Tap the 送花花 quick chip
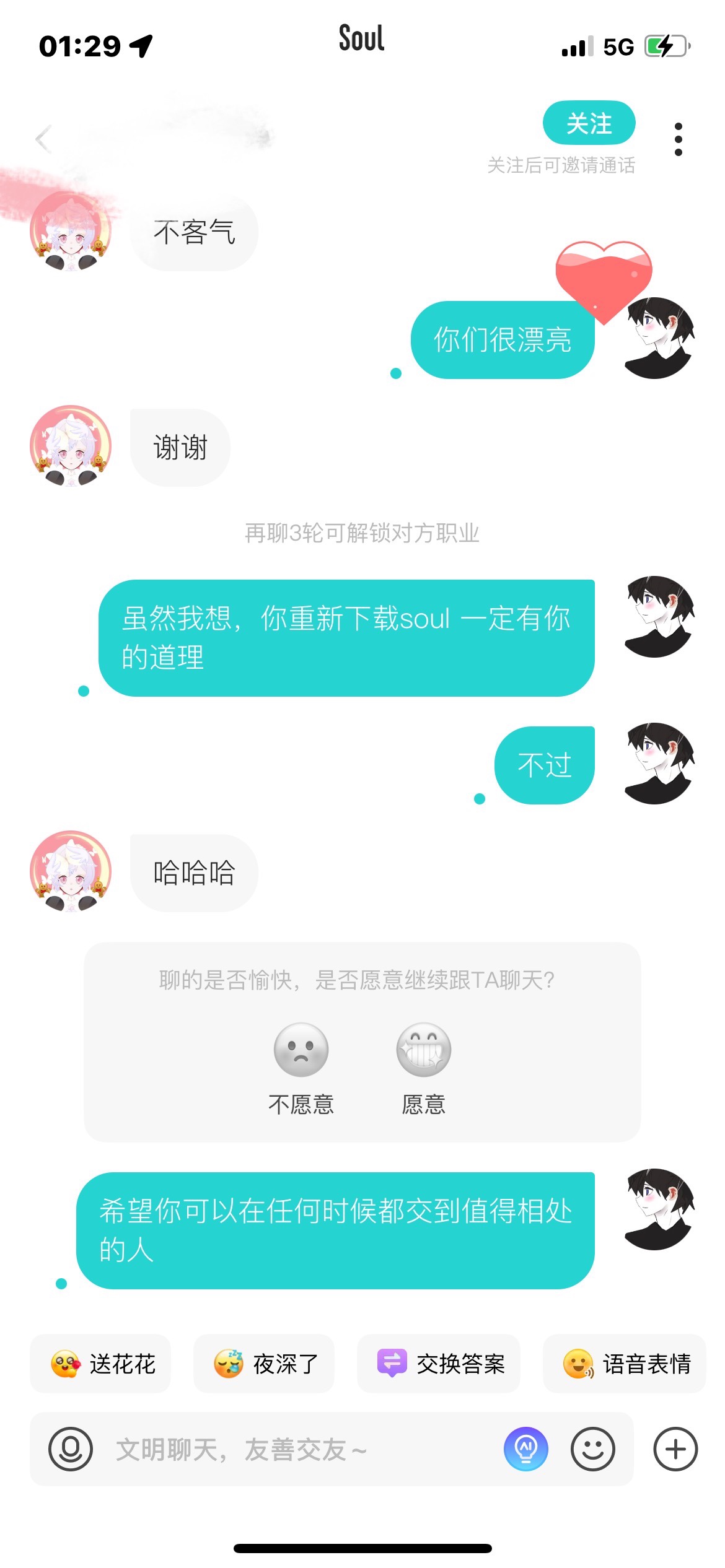The width and height of the screenshot is (725, 1568). (100, 1364)
